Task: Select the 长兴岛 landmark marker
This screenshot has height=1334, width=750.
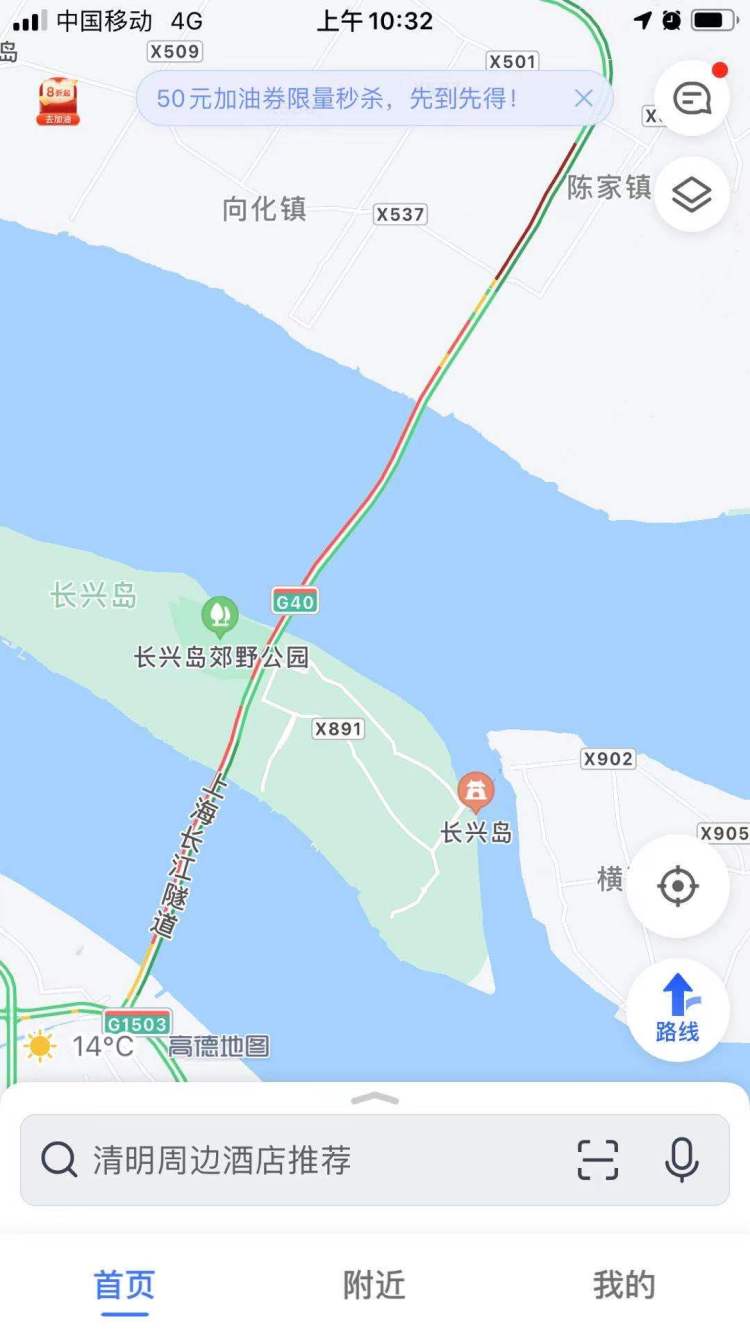Action: pyautogui.click(x=476, y=793)
